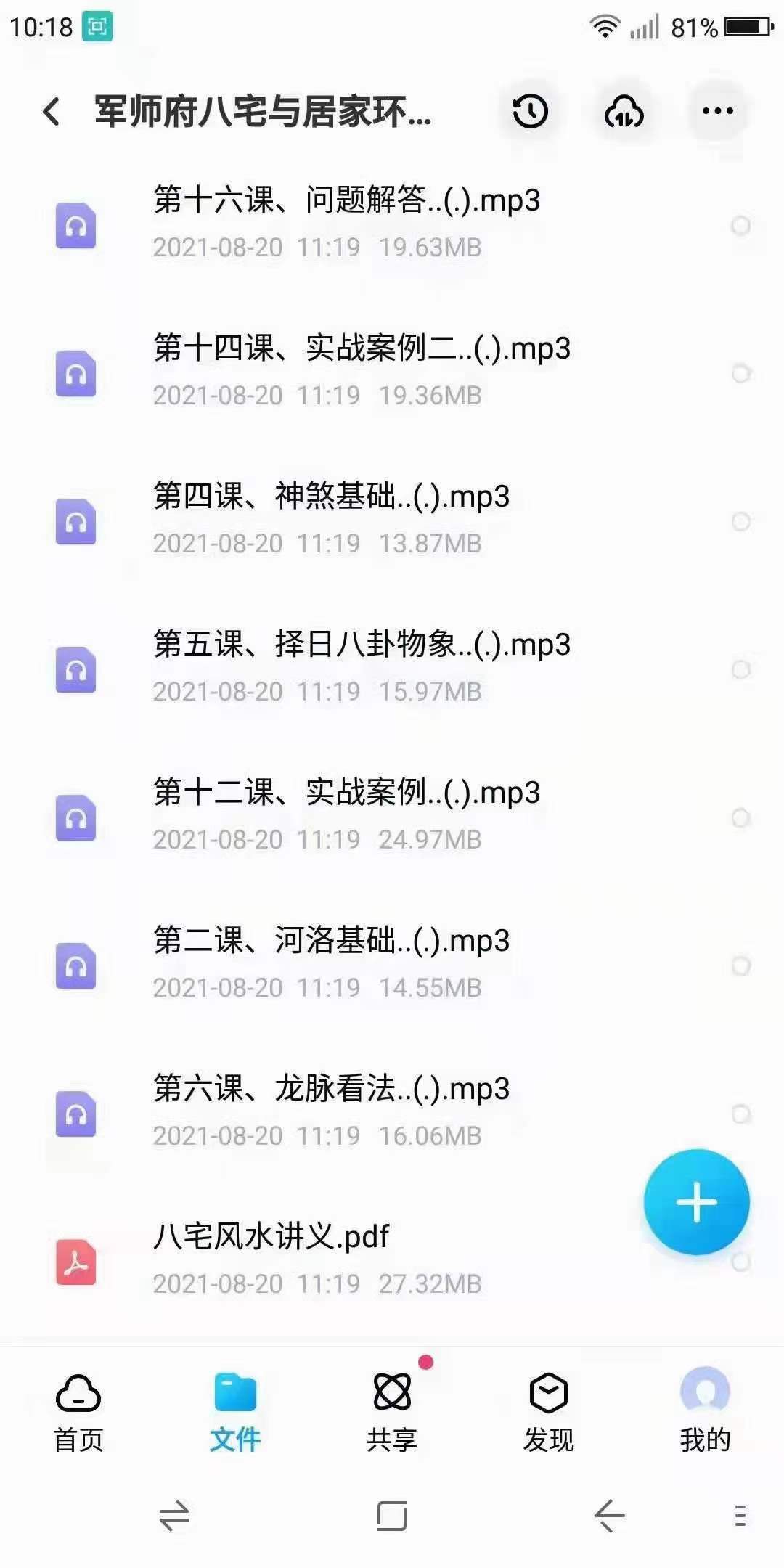The image size is (784, 1568).
Task: Tap the blue plus floating button
Action: [696, 1202]
